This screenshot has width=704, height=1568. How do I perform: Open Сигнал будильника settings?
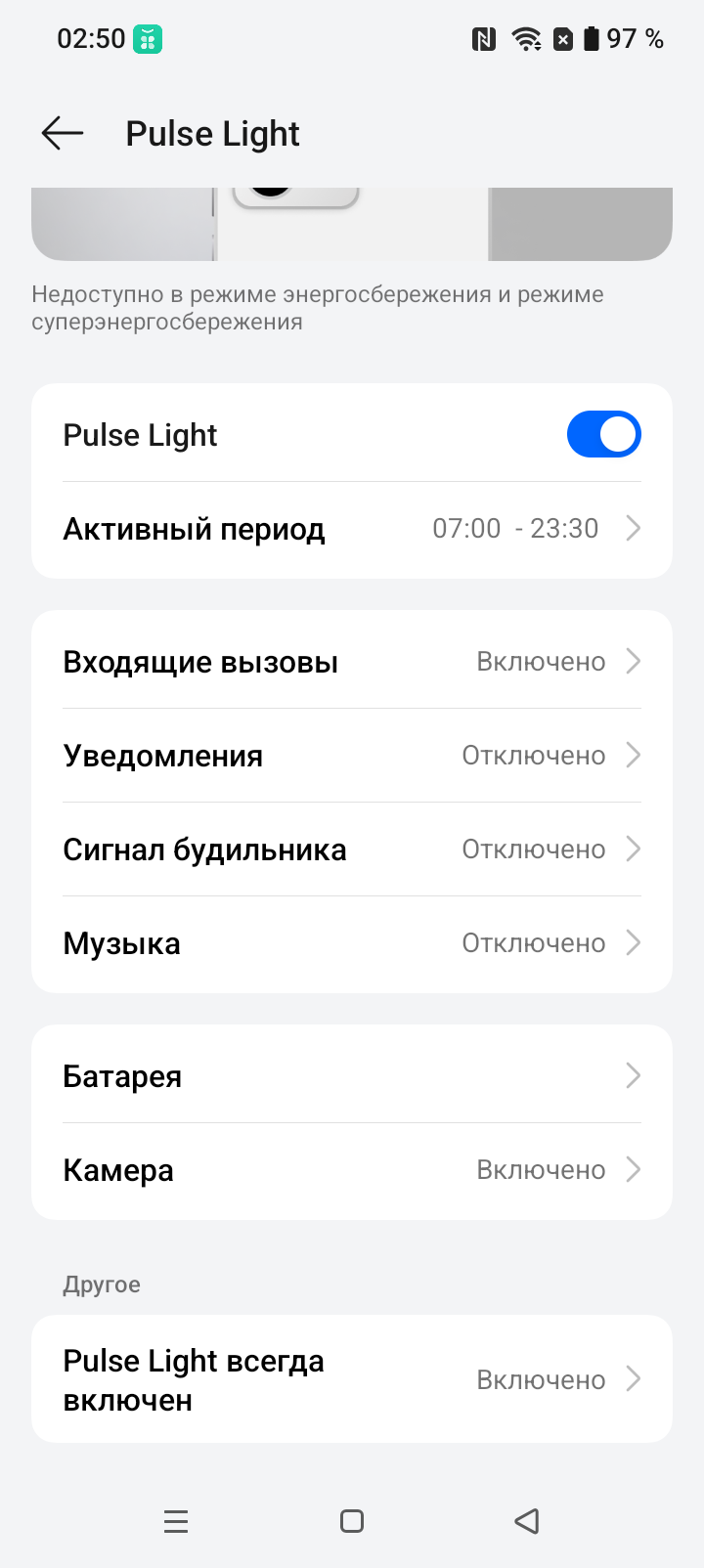coord(352,849)
